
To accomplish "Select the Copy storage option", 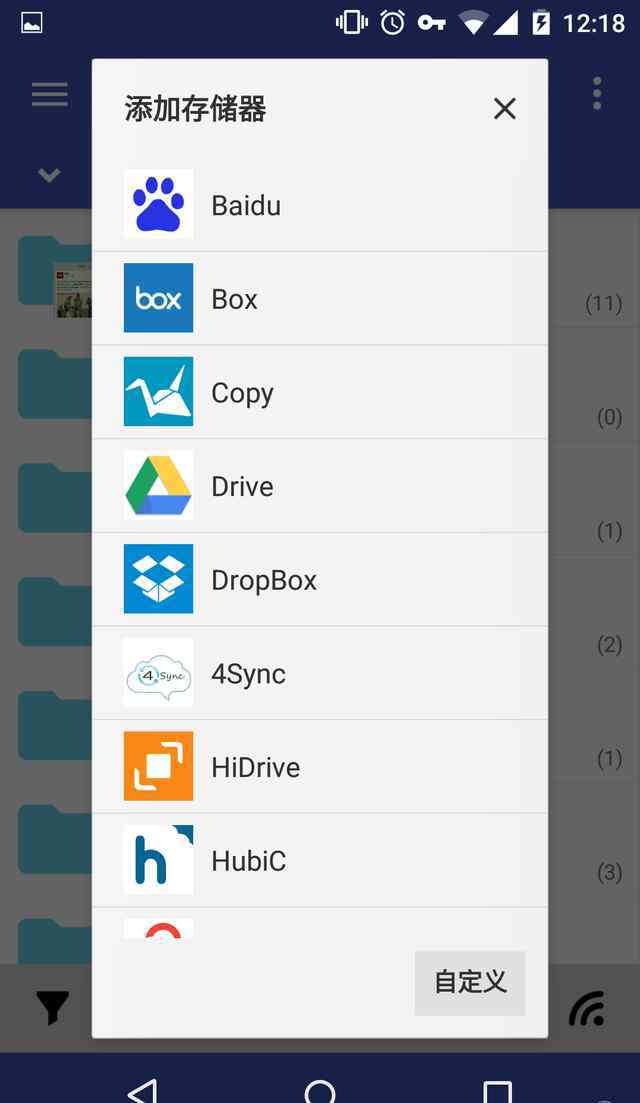I will point(320,392).
